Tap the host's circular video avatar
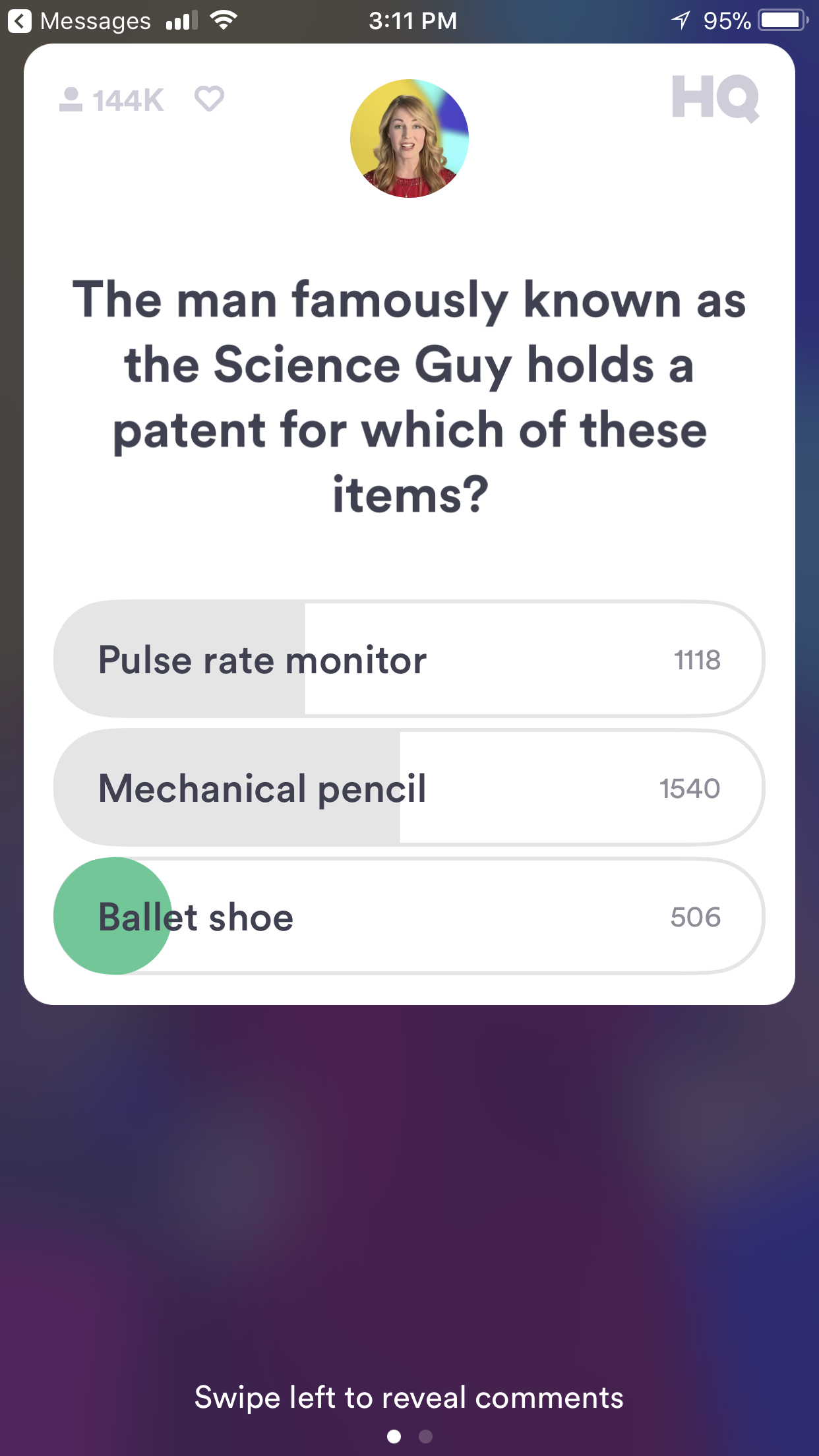Image resolution: width=819 pixels, height=1456 pixels. pyautogui.click(x=409, y=138)
